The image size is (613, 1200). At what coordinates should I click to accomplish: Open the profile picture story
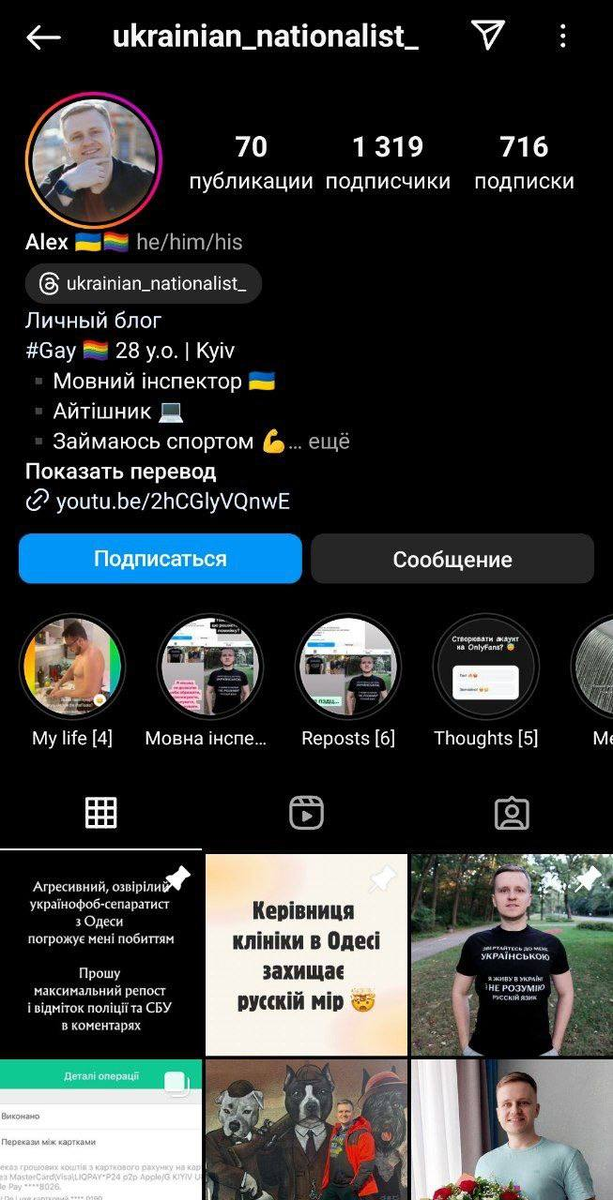[x=93, y=162]
